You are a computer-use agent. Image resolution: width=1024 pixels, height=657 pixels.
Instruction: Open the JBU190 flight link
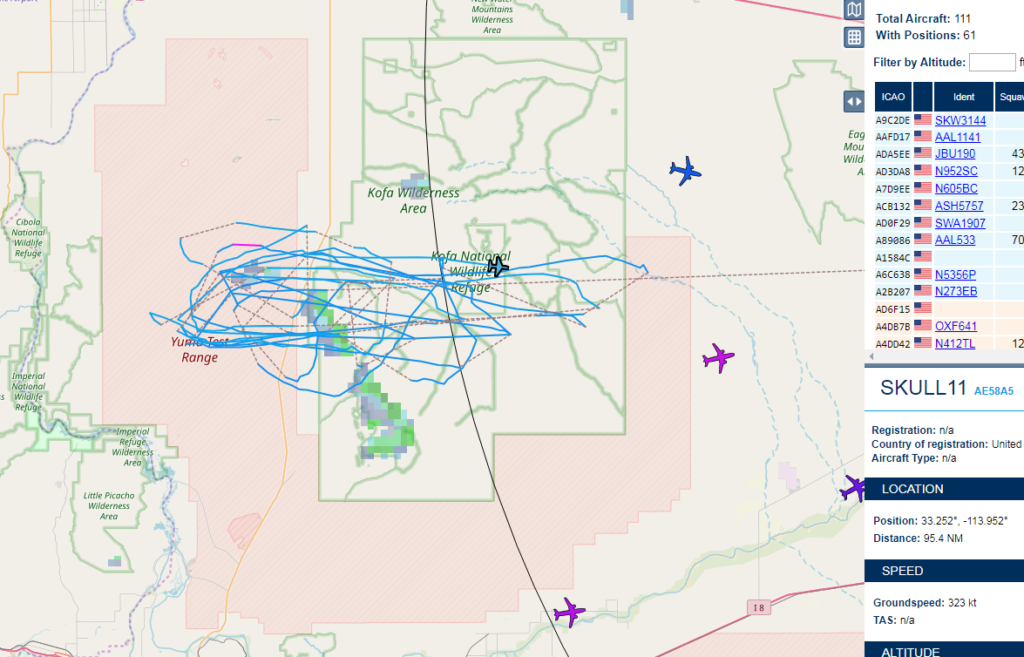click(x=955, y=154)
